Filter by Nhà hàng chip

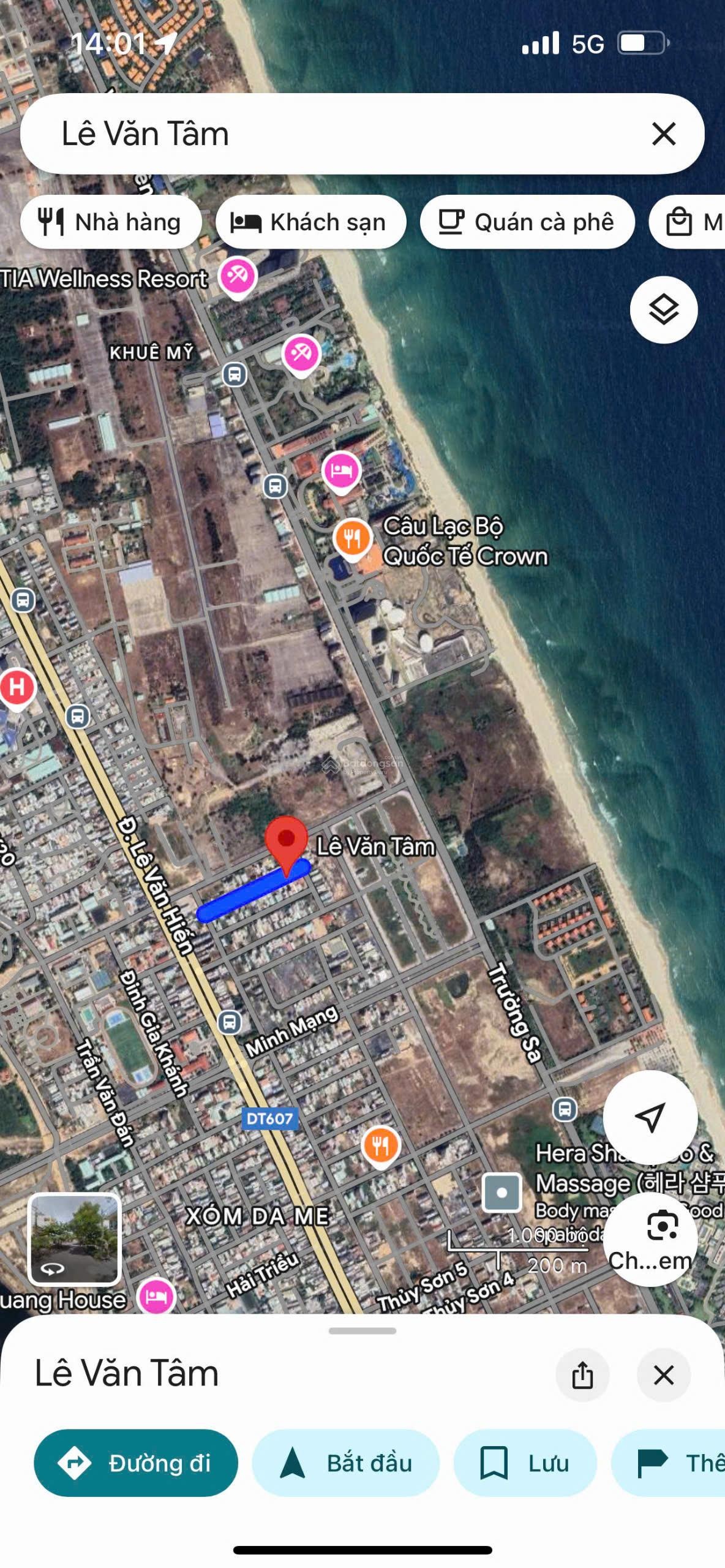tap(111, 222)
